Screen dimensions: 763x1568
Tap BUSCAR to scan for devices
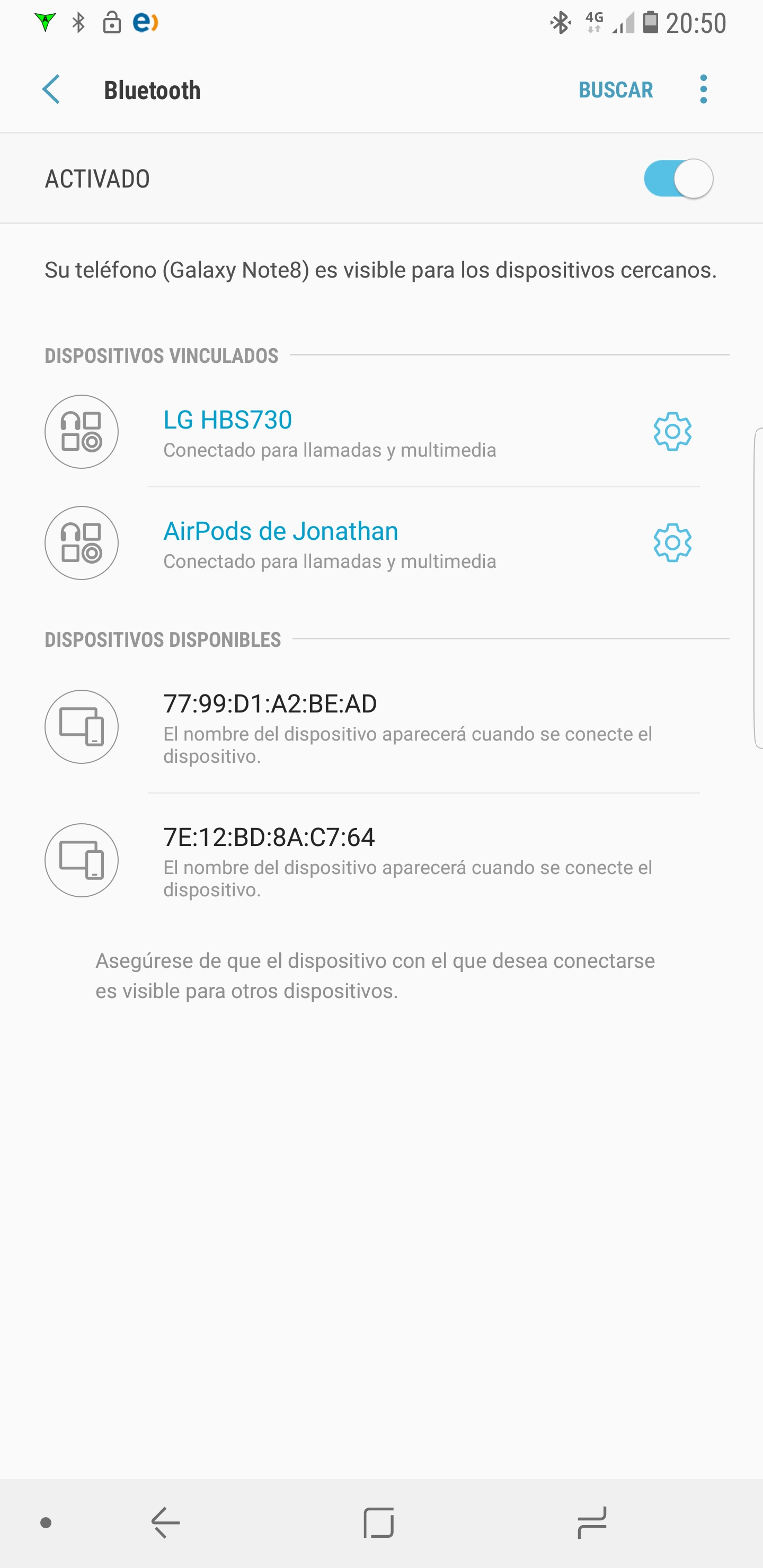(x=615, y=90)
